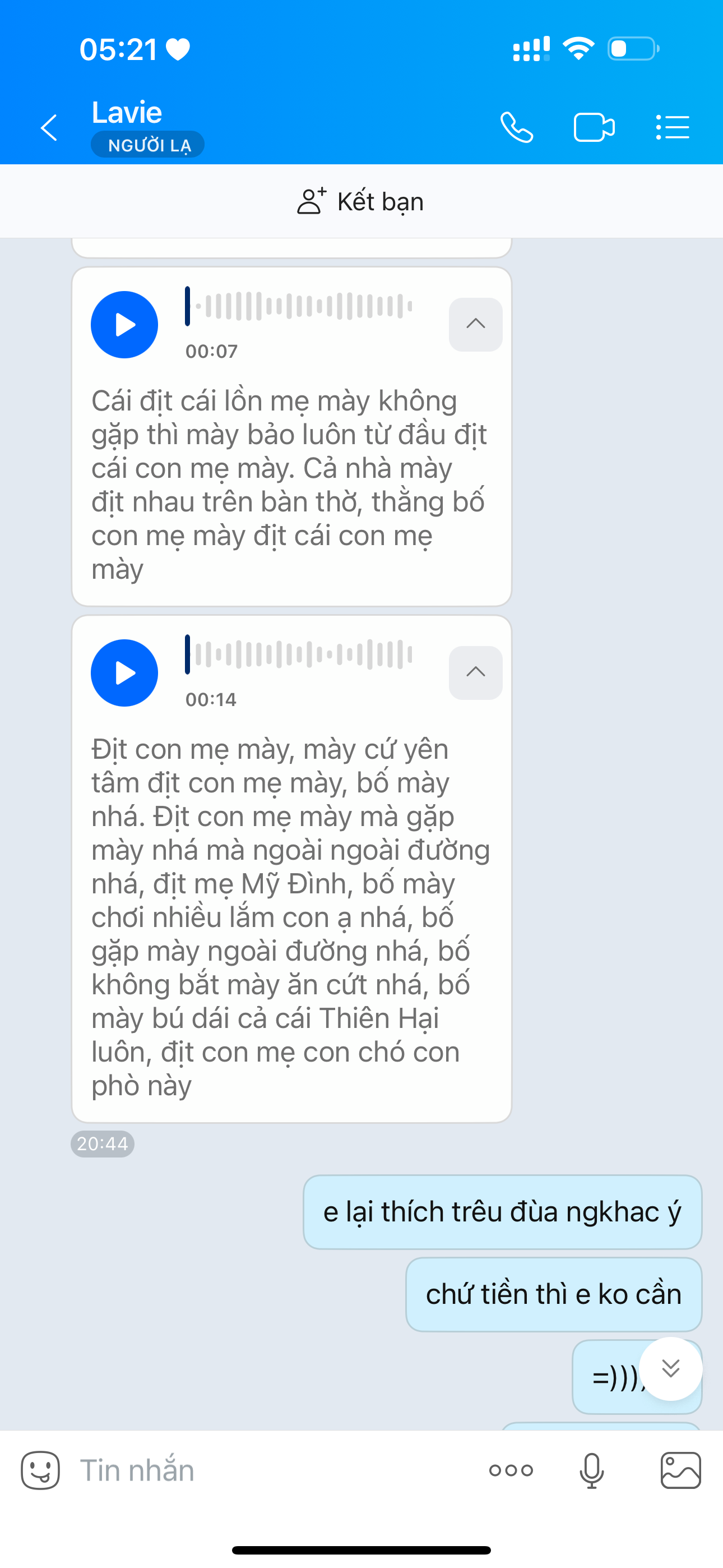Go back from the Lavie chat
Image resolution: width=723 pixels, height=1568 pixels.
[49, 128]
